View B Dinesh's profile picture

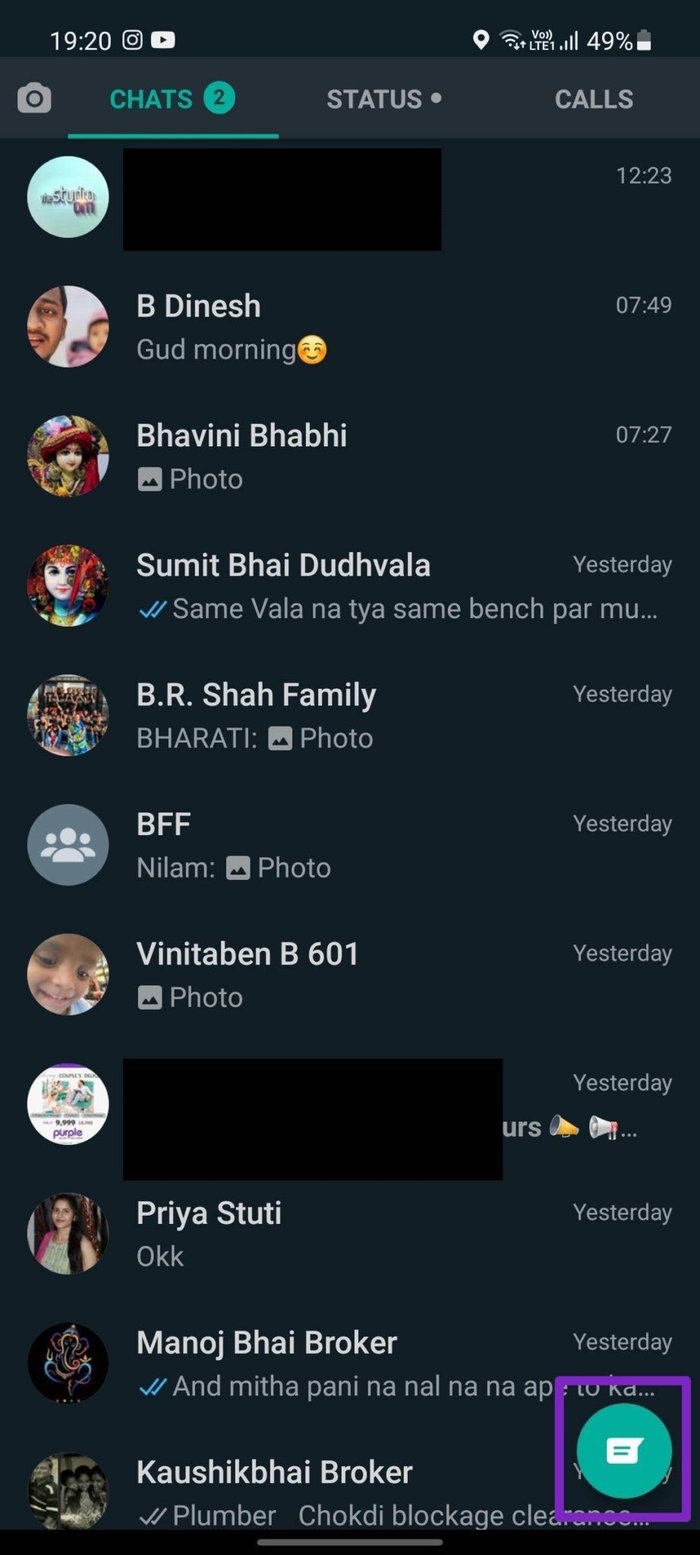68,327
